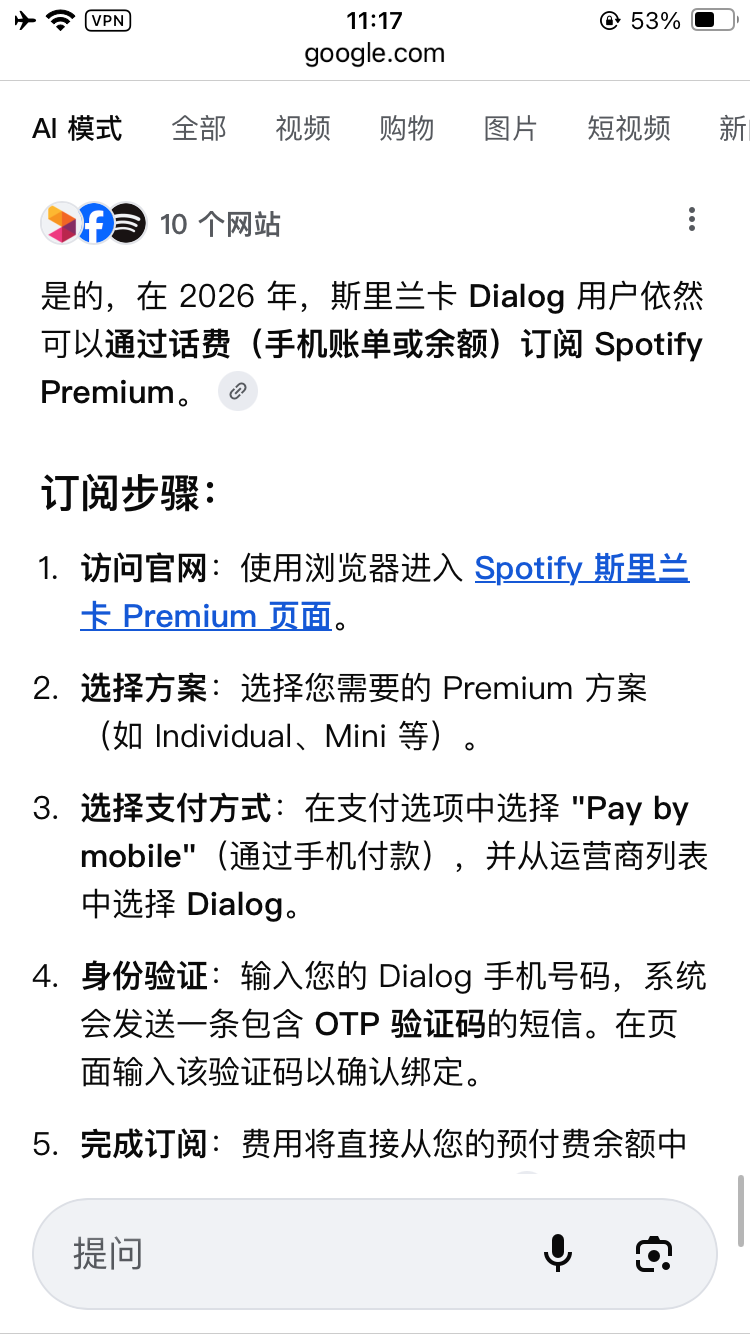Select the 购物 tab
Screen dimensions: 750x1334
(x=407, y=128)
